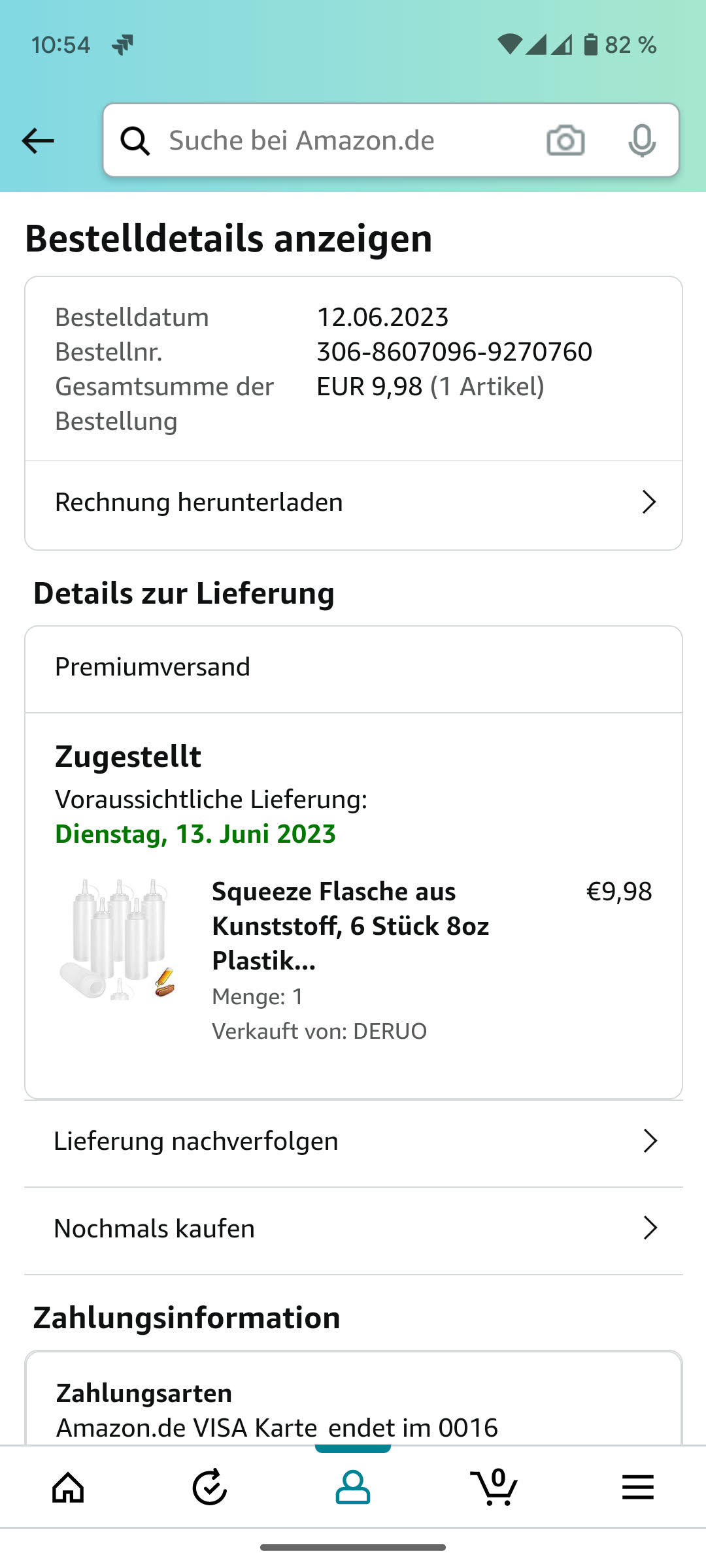The image size is (706, 1568).
Task: Open camera search in the search bar
Action: tap(565, 140)
